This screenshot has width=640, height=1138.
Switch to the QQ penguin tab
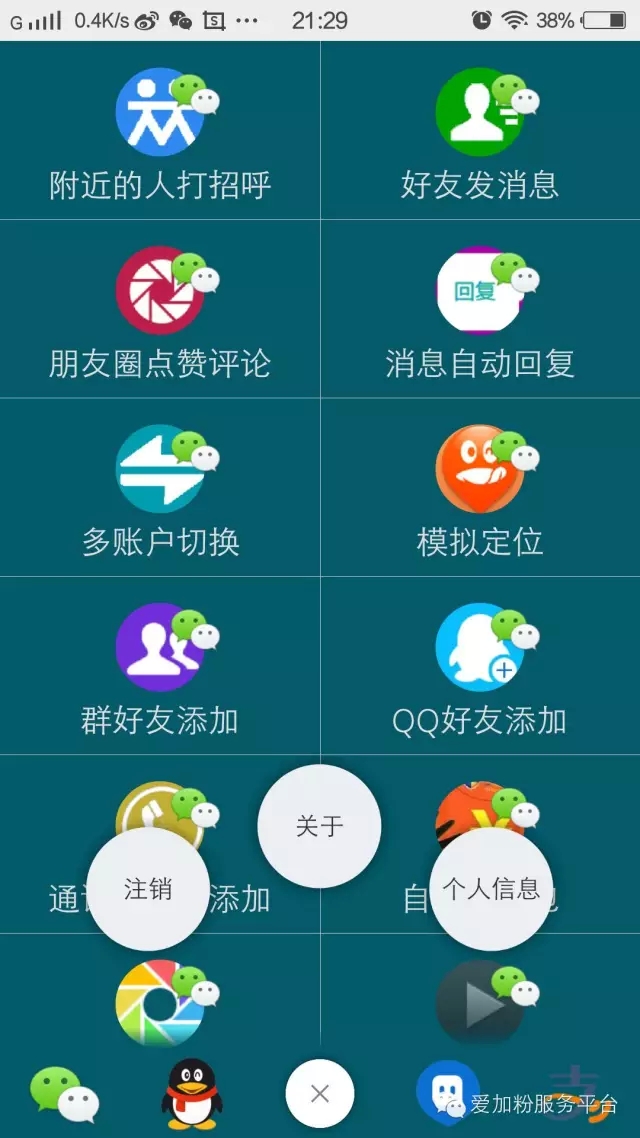click(192, 1092)
